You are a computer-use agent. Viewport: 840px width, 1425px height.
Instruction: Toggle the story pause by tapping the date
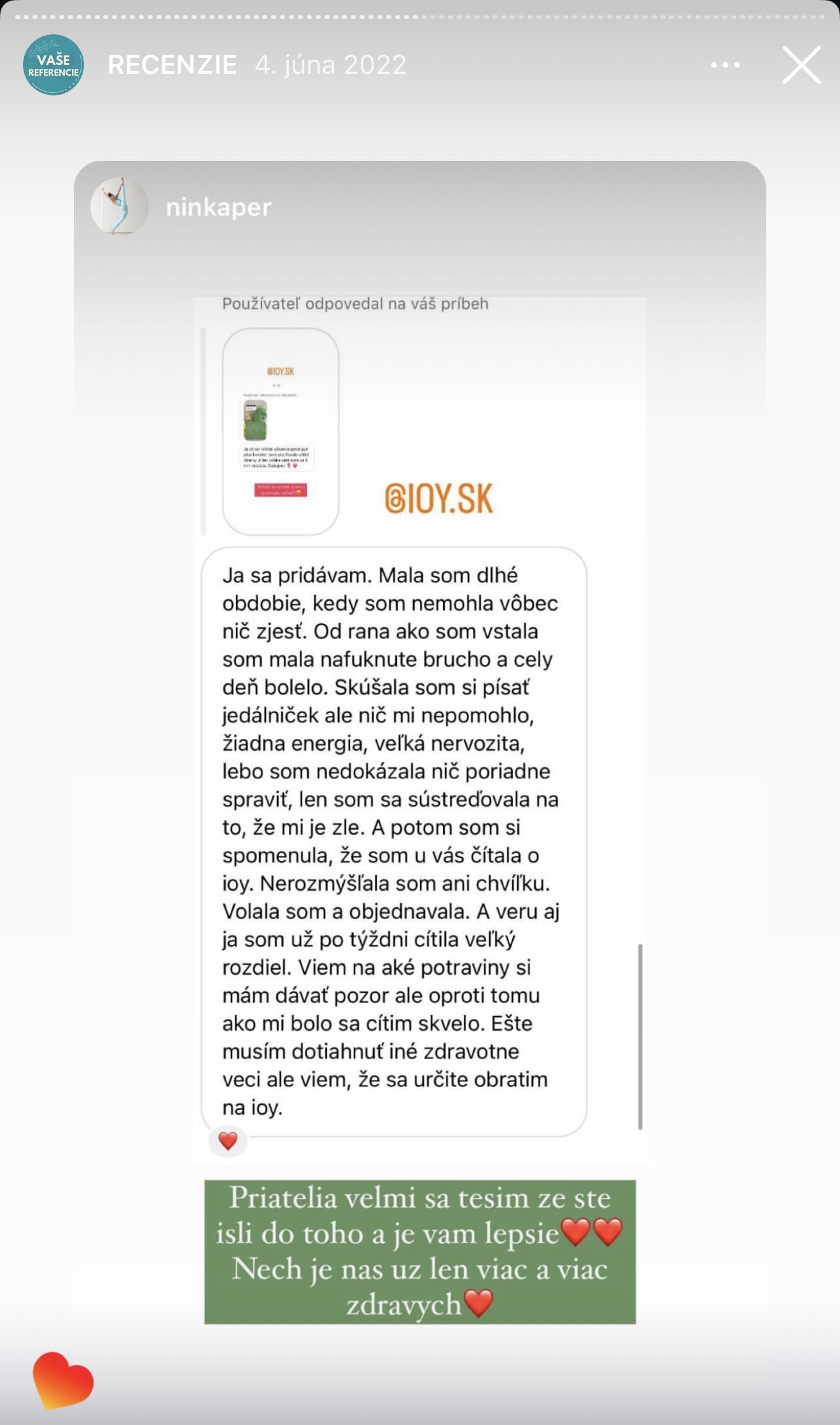[330, 64]
